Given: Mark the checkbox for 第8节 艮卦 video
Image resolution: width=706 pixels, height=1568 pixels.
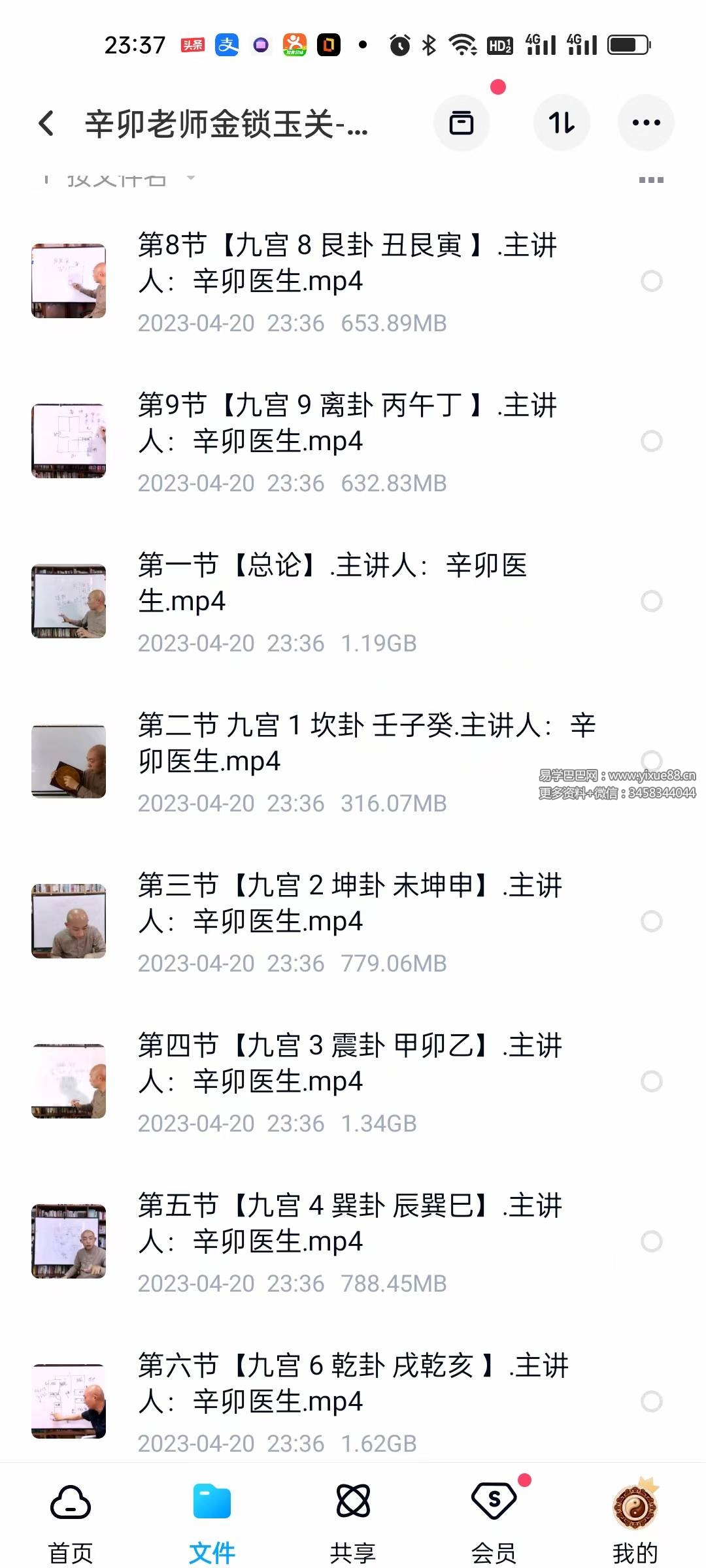Looking at the screenshot, I should pyautogui.click(x=652, y=281).
